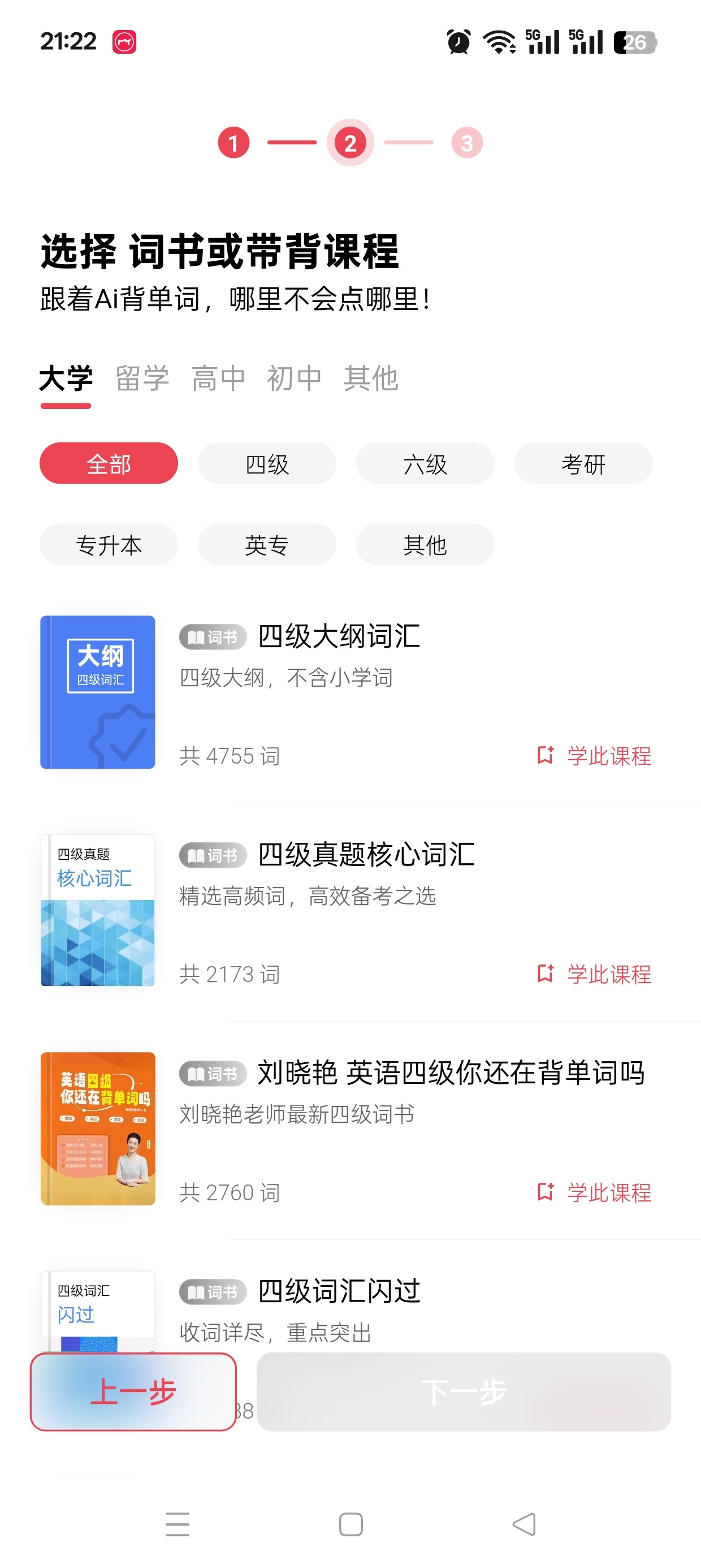Tap the 词书 badge icon beside 四级词汇闪过
The height and width of the screenshot is (1568, 701).
point(212,1291)
